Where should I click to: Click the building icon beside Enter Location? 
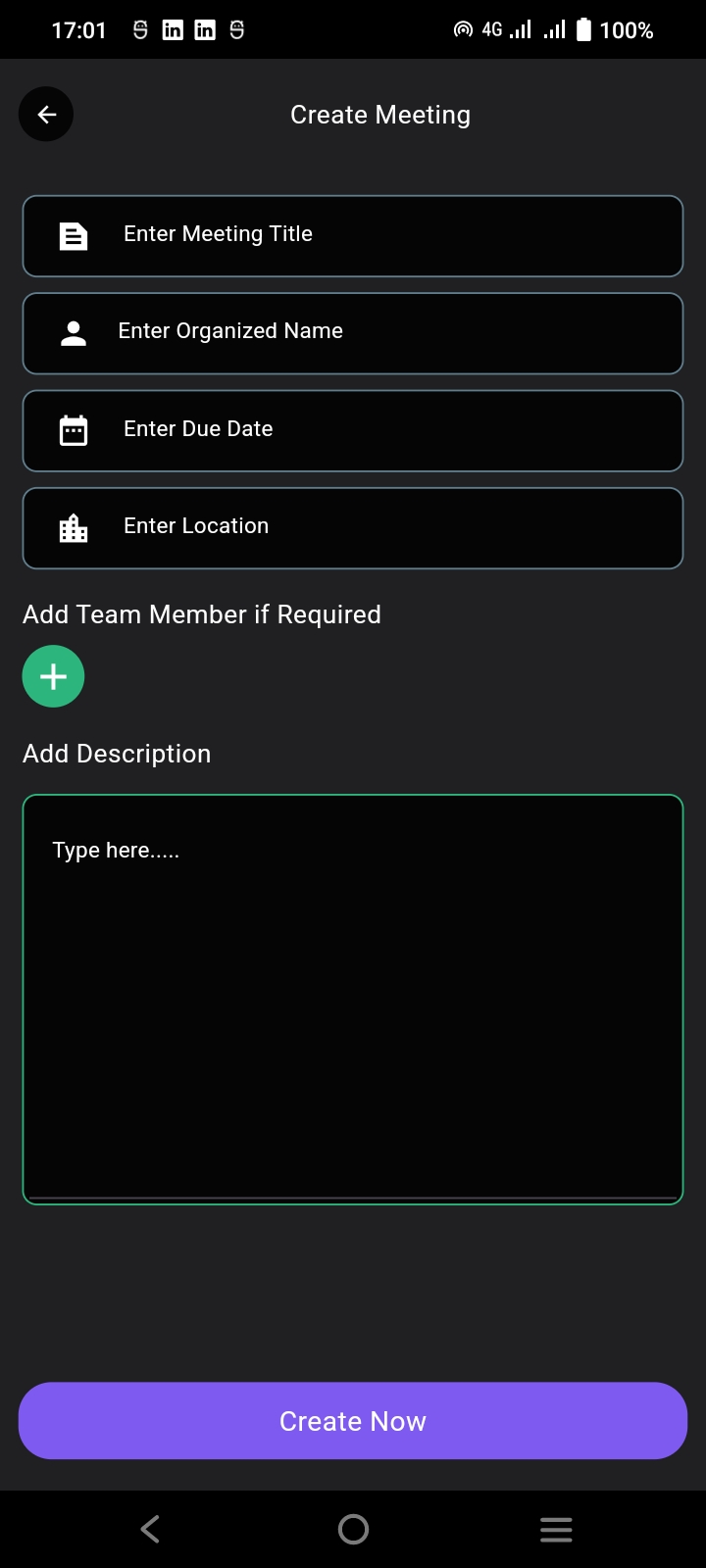pyautogui.click(x=74, y=527)
